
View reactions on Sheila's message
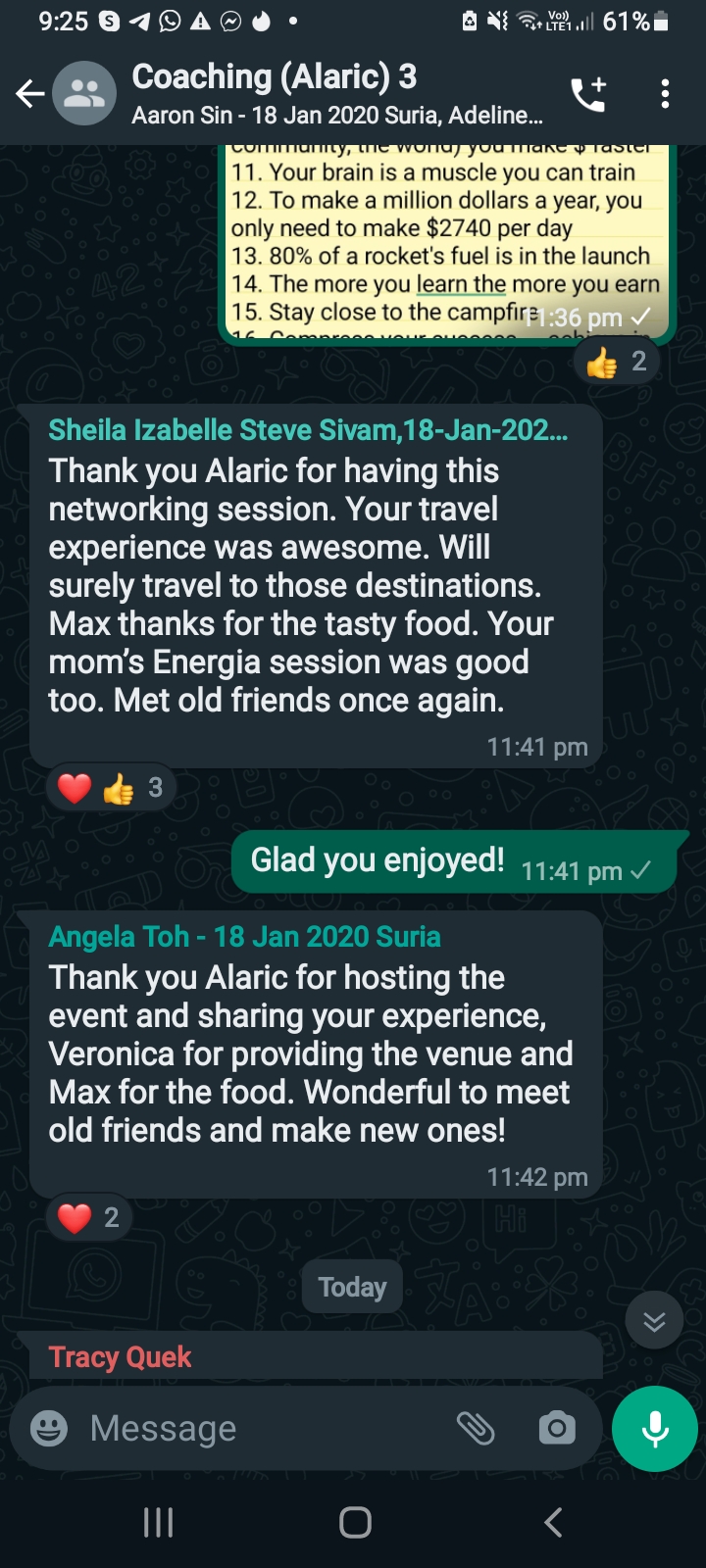click(x=110, y=788)
